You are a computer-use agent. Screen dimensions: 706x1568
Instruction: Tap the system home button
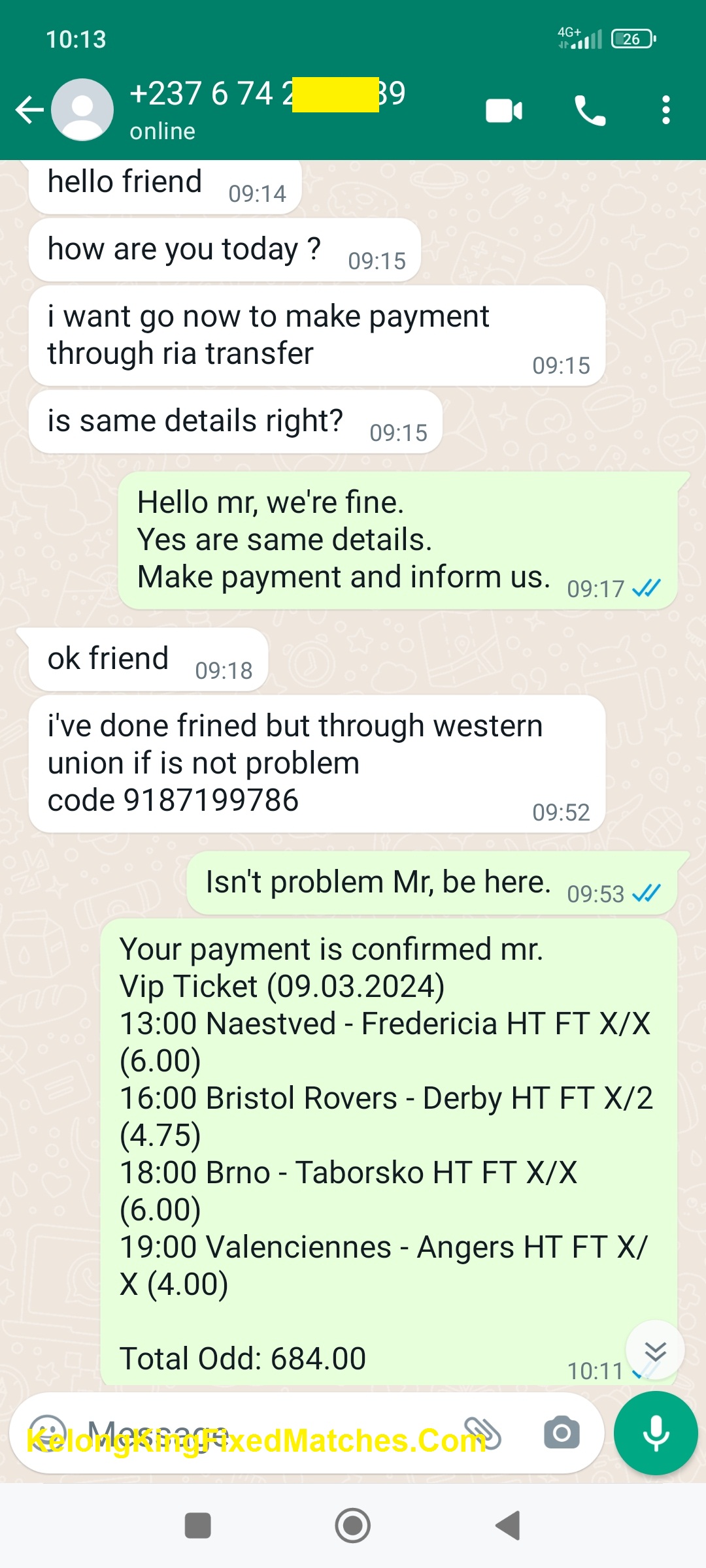pyautogui.click(x=353, y=1526)
